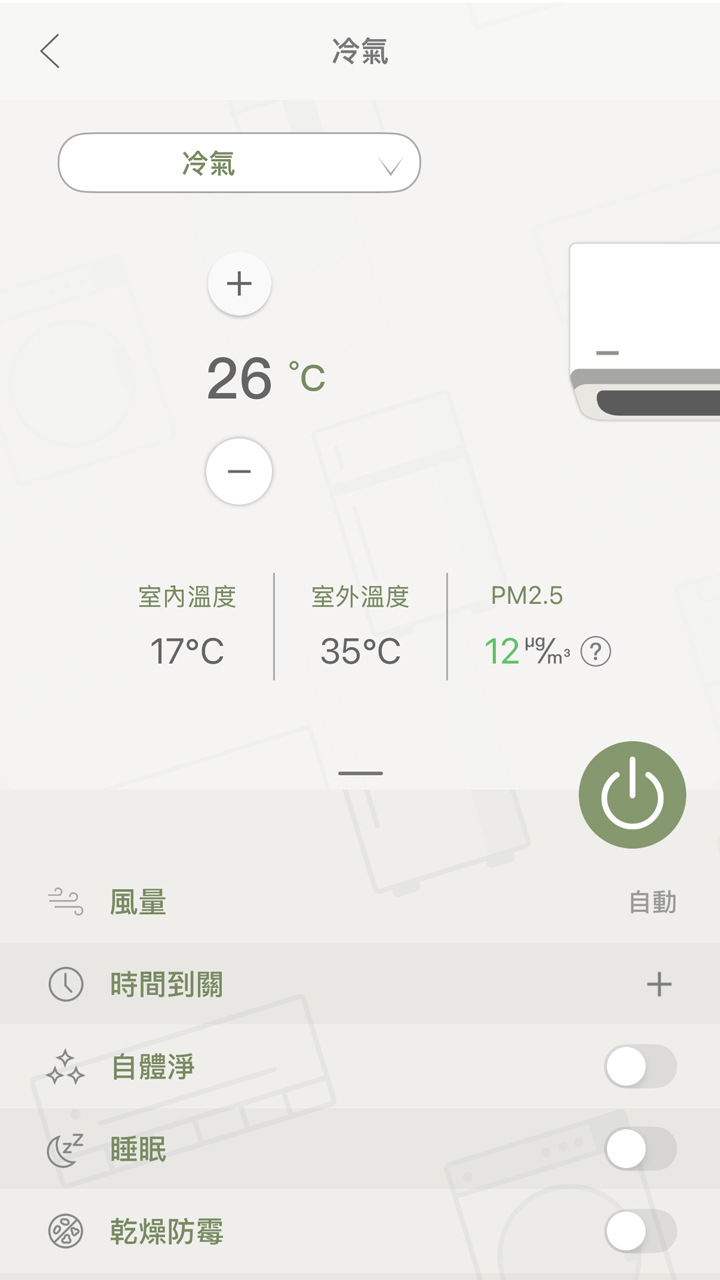Image resolution: width=720 pixels, height=1280 pixels.
Task: Click the fan speed (風量) wind icon
Action: click(x=65, y=902)
